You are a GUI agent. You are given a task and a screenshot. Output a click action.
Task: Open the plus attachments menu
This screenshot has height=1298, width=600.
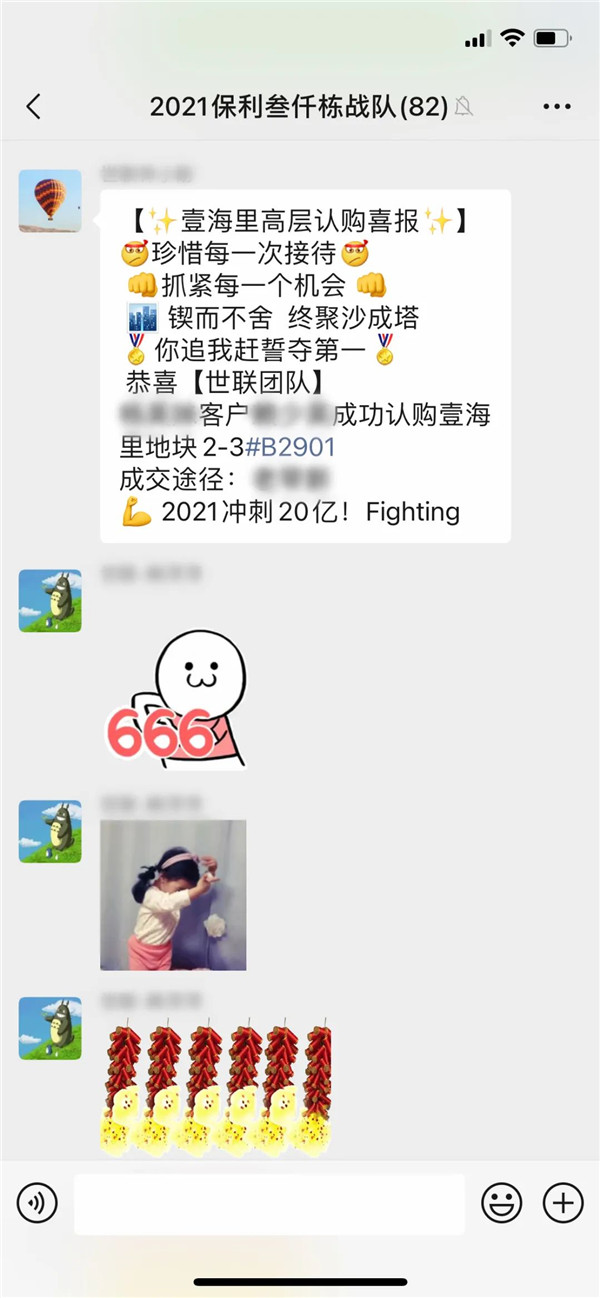coord(563,1202)
